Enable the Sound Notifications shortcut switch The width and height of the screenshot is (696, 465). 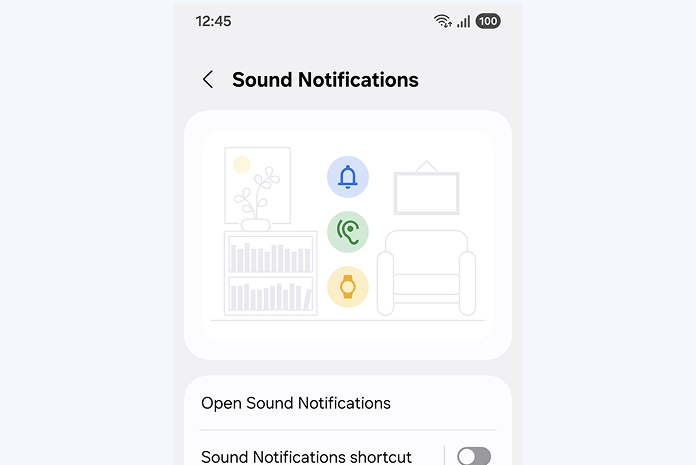click(473, 456)
